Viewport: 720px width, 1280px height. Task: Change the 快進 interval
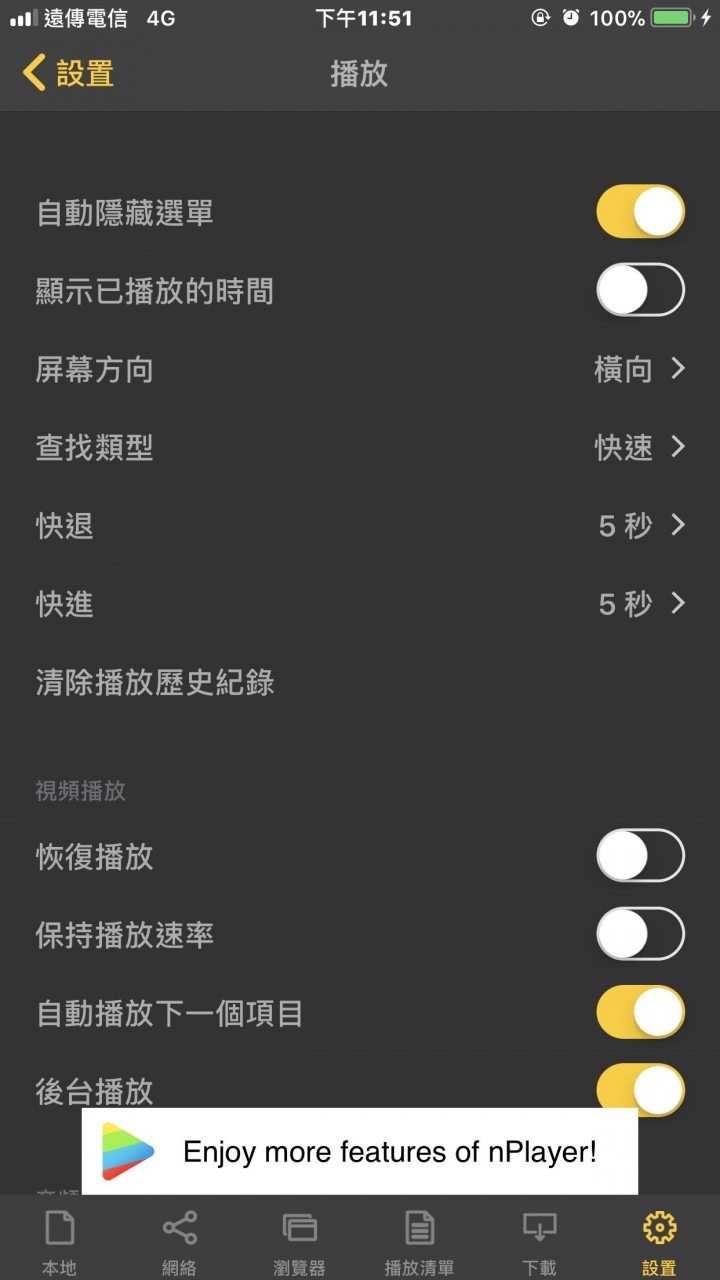(x=360, y=604)
